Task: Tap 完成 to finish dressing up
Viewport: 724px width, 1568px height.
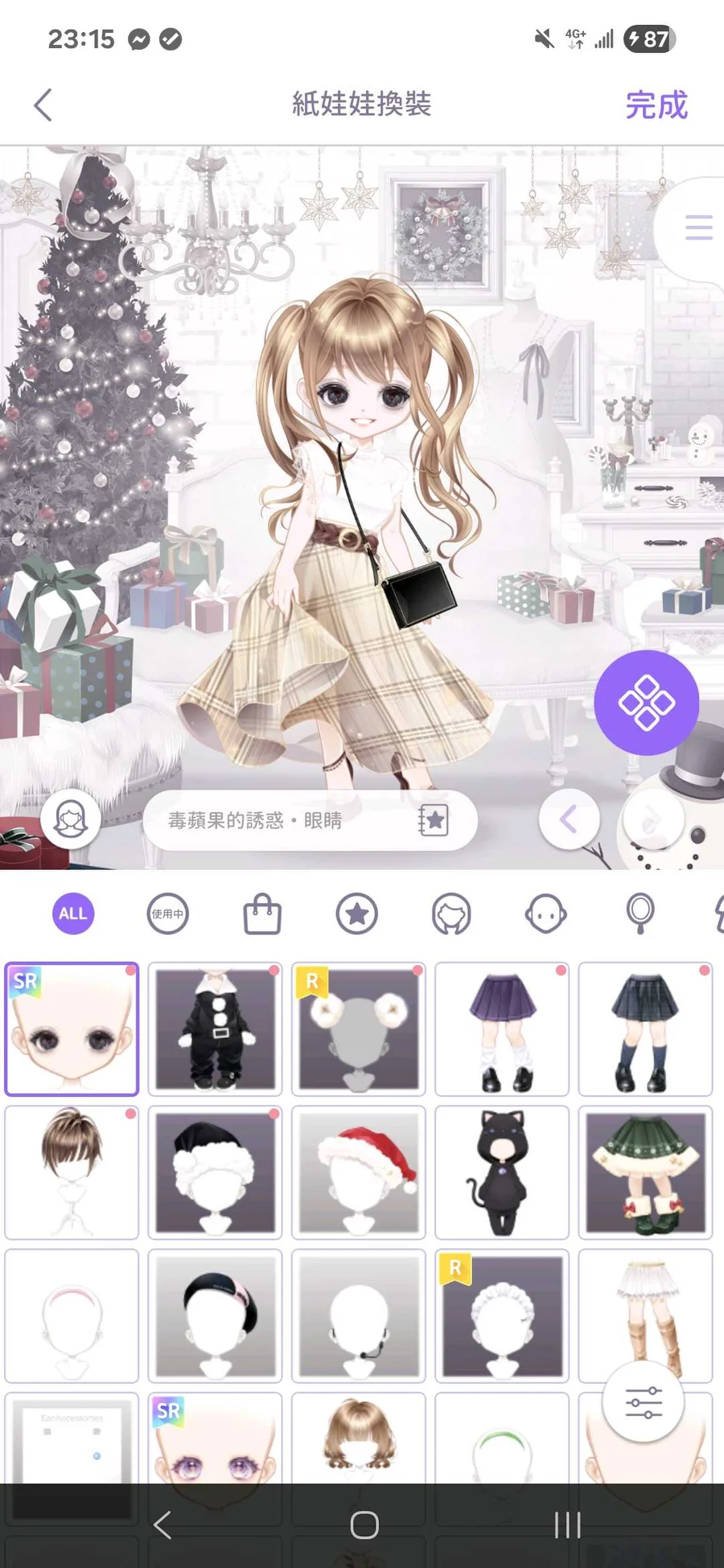Action: coord(656,105)
